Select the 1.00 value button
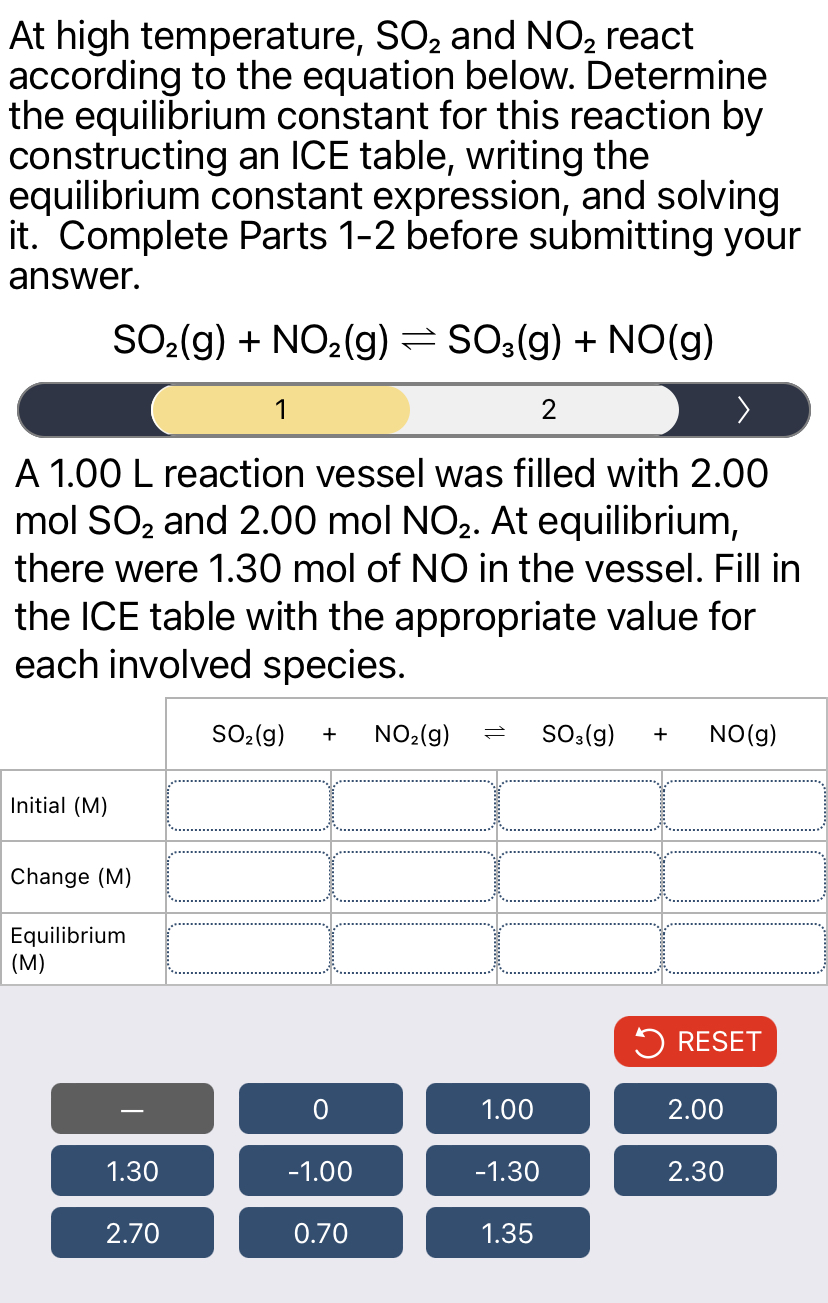Viewport: 828px width, 1303px height. [507, 1108]
